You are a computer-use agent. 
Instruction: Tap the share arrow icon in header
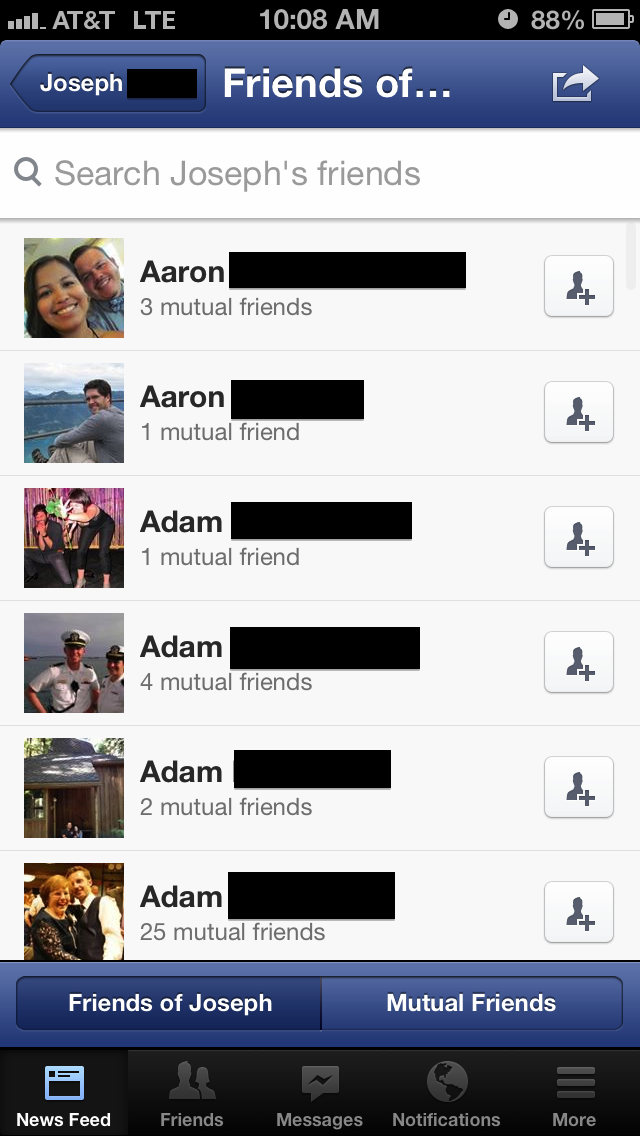click(575, 84)
